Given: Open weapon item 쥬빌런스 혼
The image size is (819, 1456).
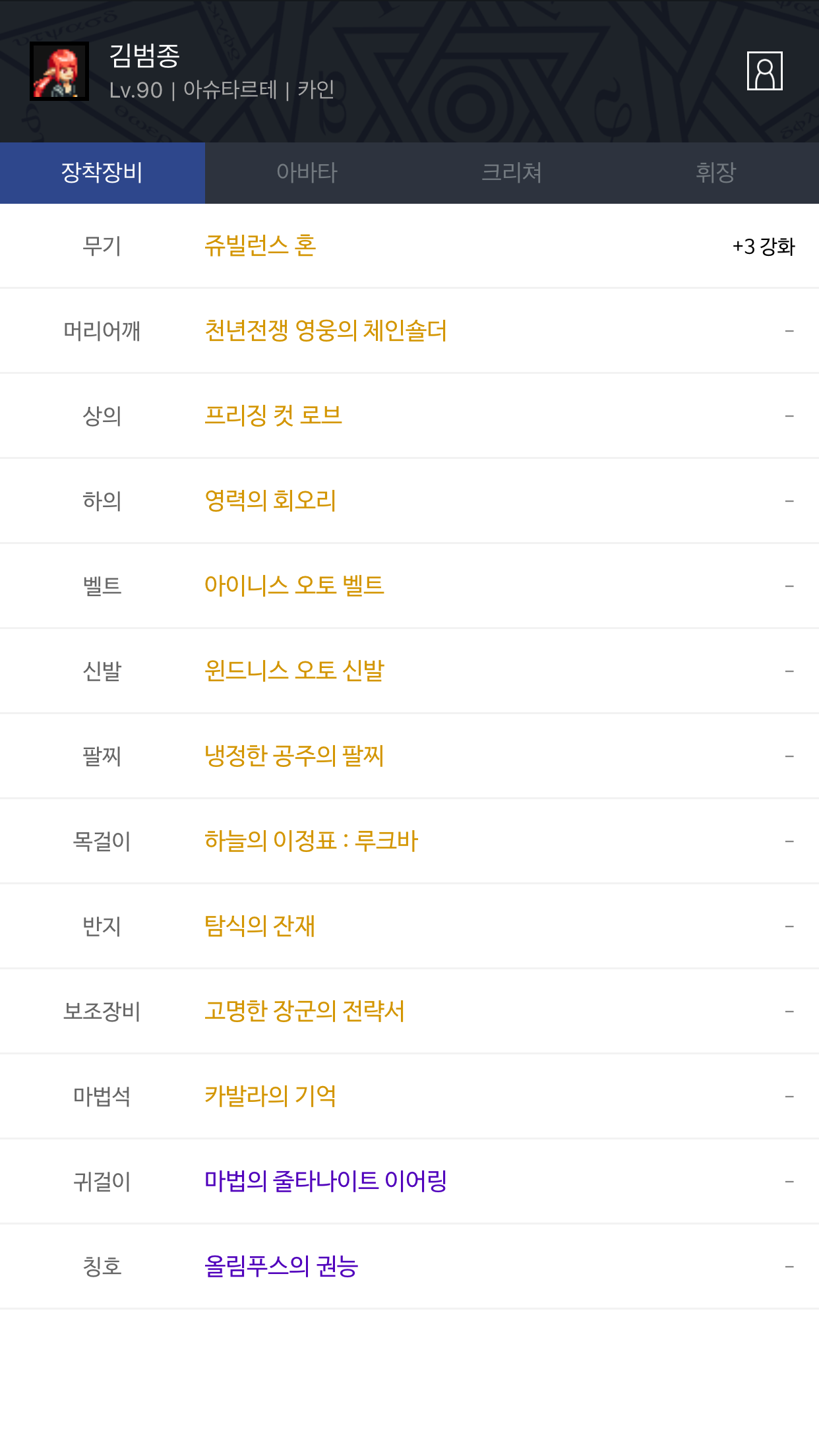Looking at the screenshot, I should (260, 246).
